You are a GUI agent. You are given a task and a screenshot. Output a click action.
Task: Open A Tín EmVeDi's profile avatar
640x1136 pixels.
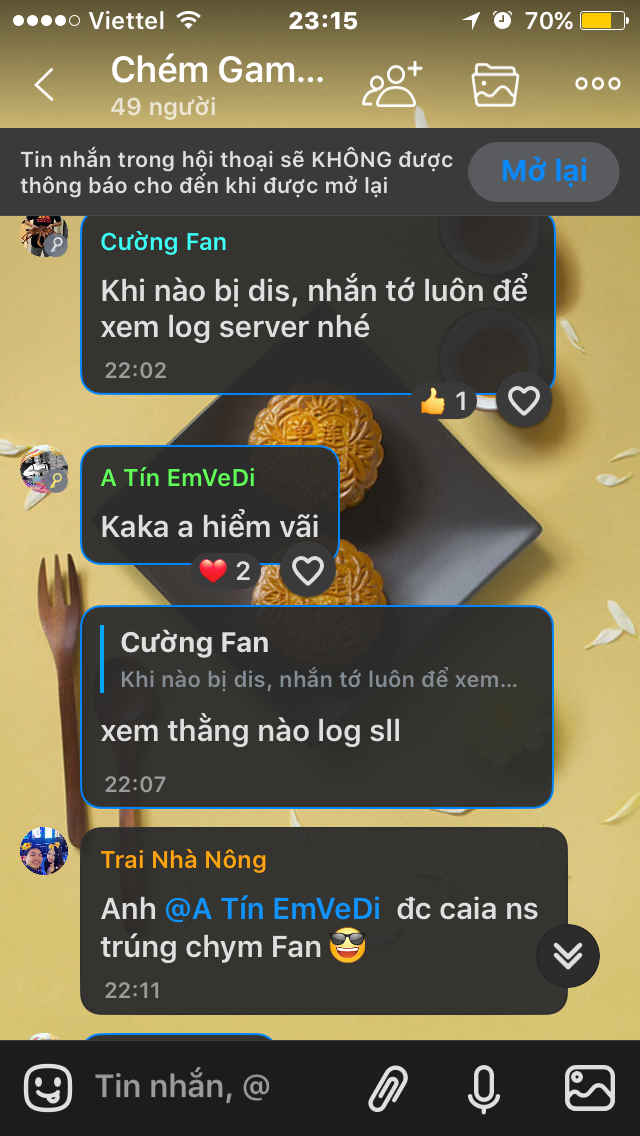(44, 470)
